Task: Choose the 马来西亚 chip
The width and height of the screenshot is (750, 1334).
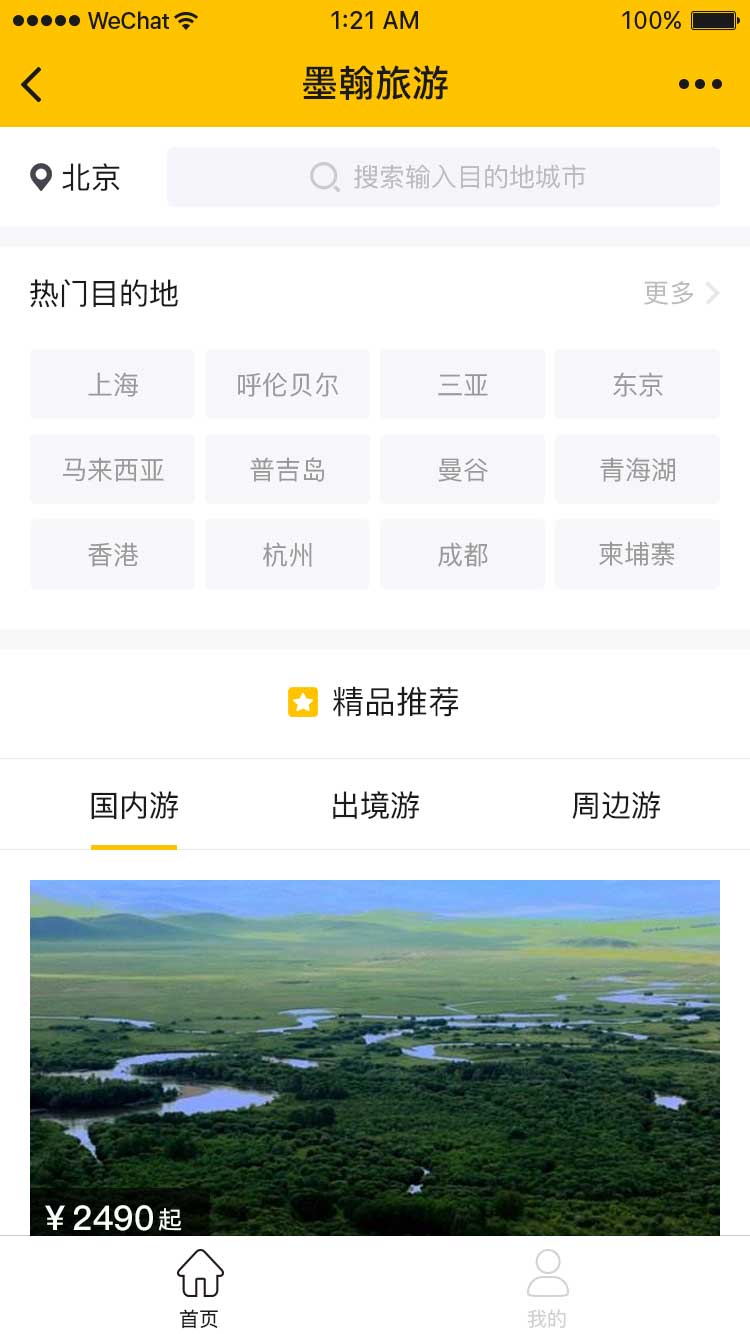Action: (x=112, y=469)
